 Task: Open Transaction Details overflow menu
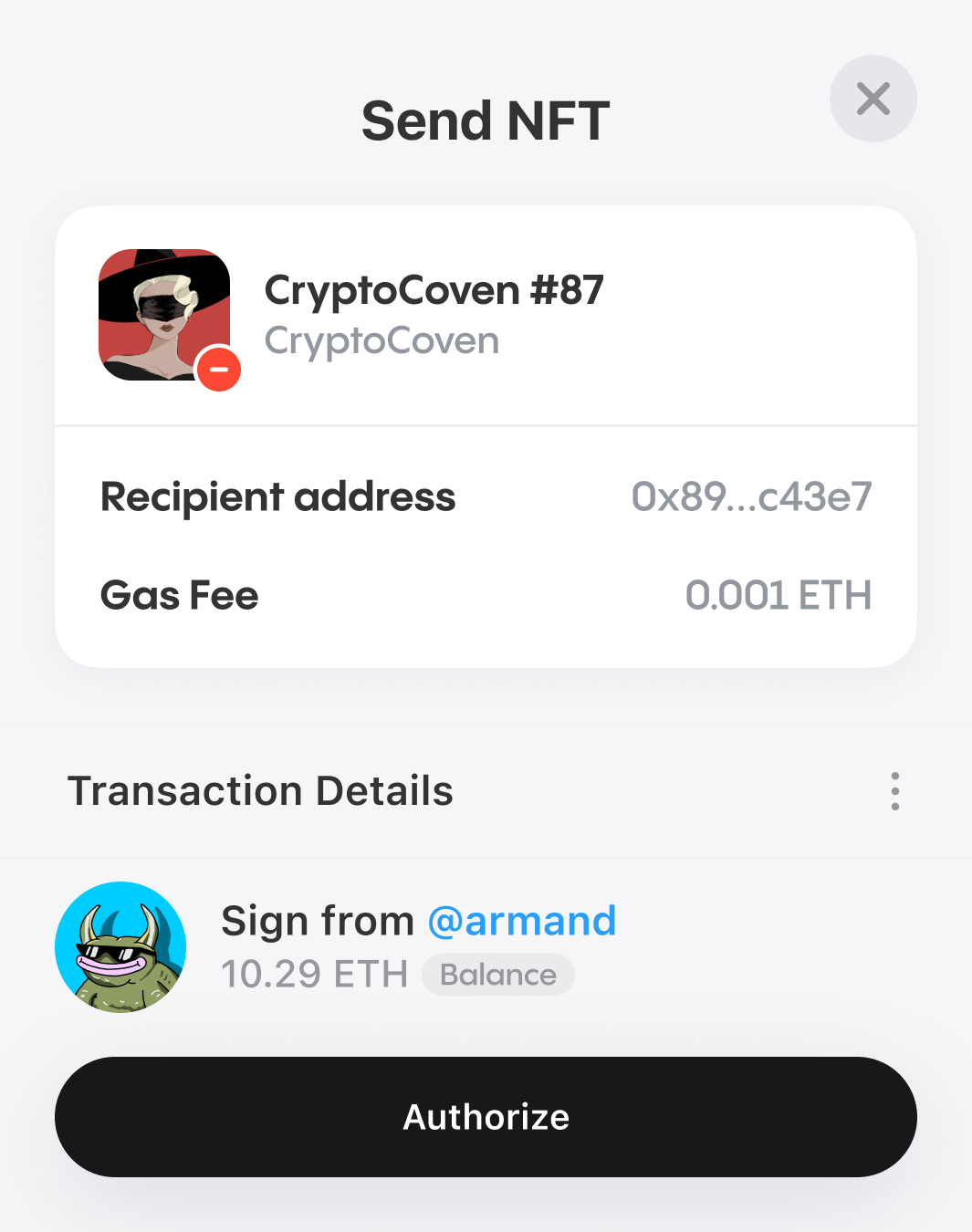[894, 791]
